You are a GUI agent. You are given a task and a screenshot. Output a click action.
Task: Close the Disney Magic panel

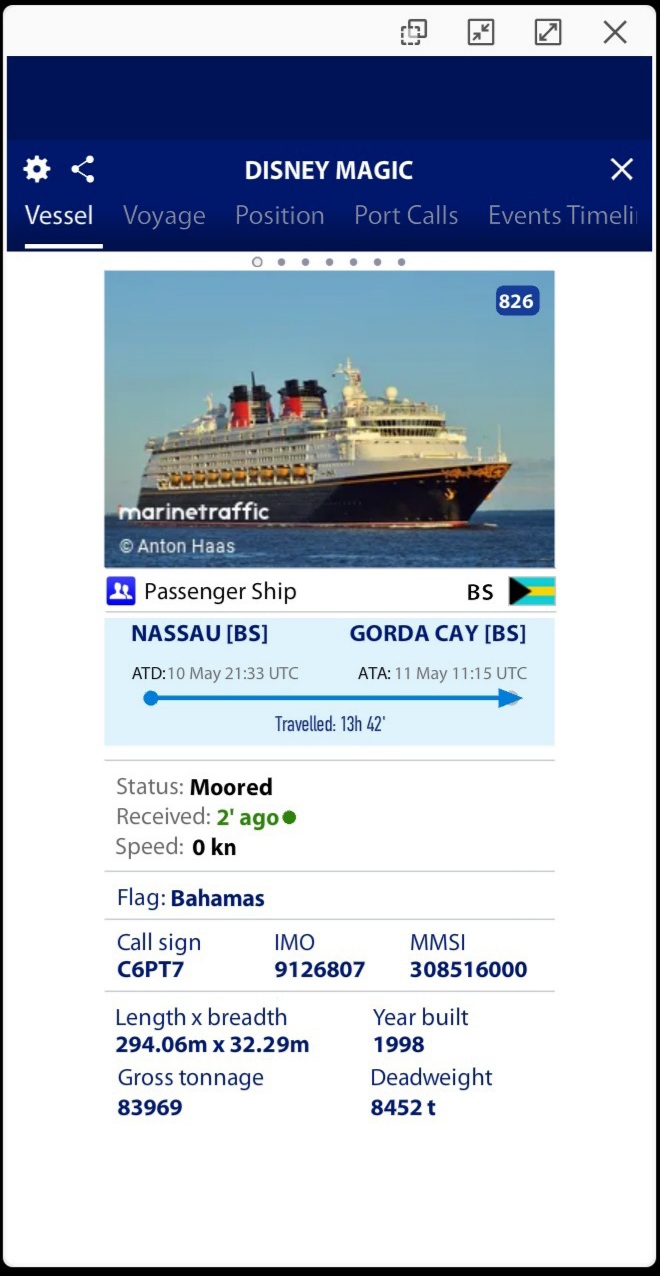click(622, 169)
